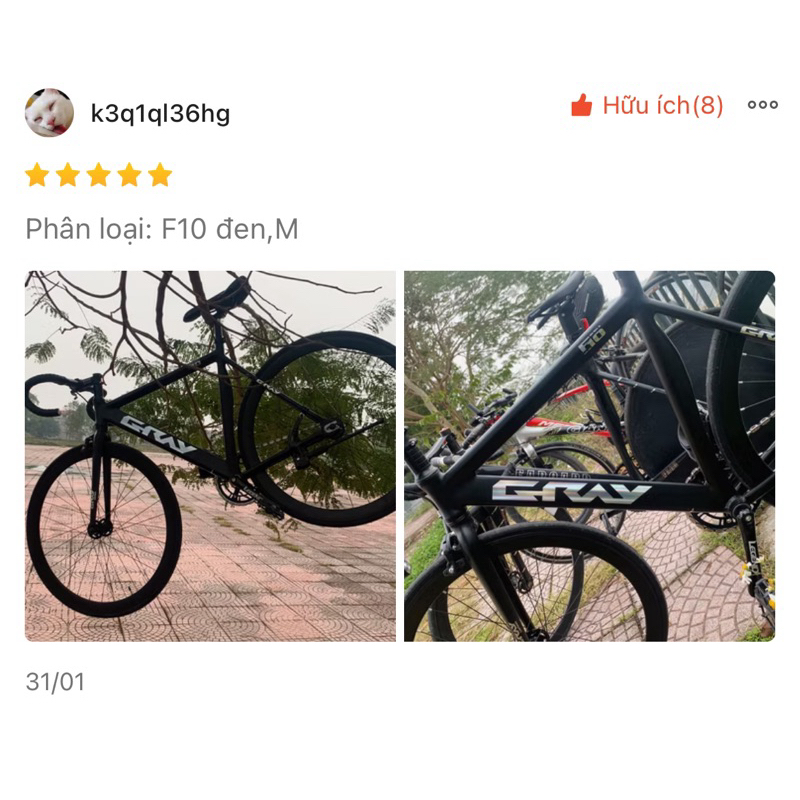Open the review's three-dot overflow menu
Image resolution: width=800 pixels, height=800 pixels.
(x=762, y=105)
